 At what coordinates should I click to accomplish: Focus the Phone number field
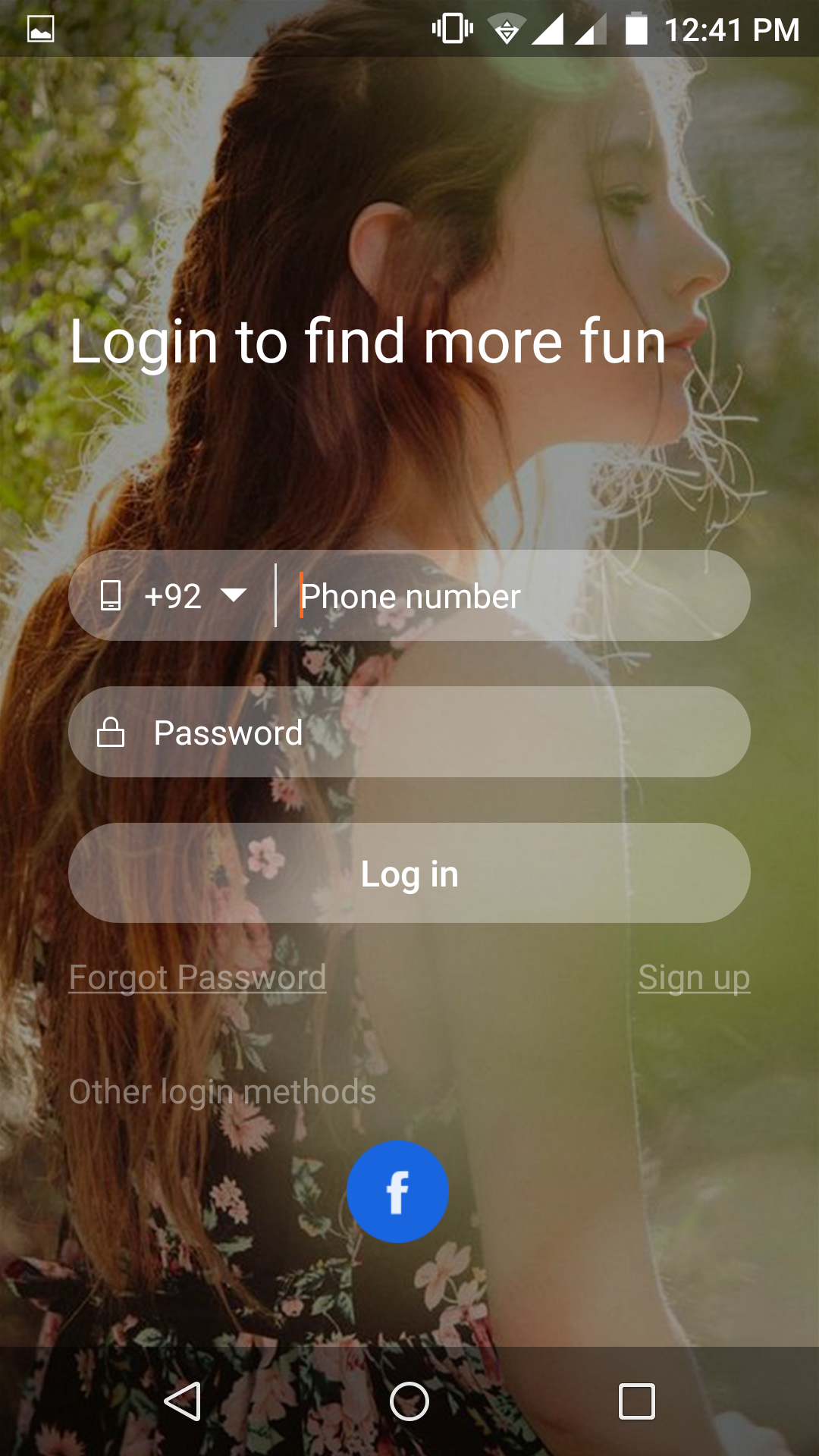pos(516,596)
